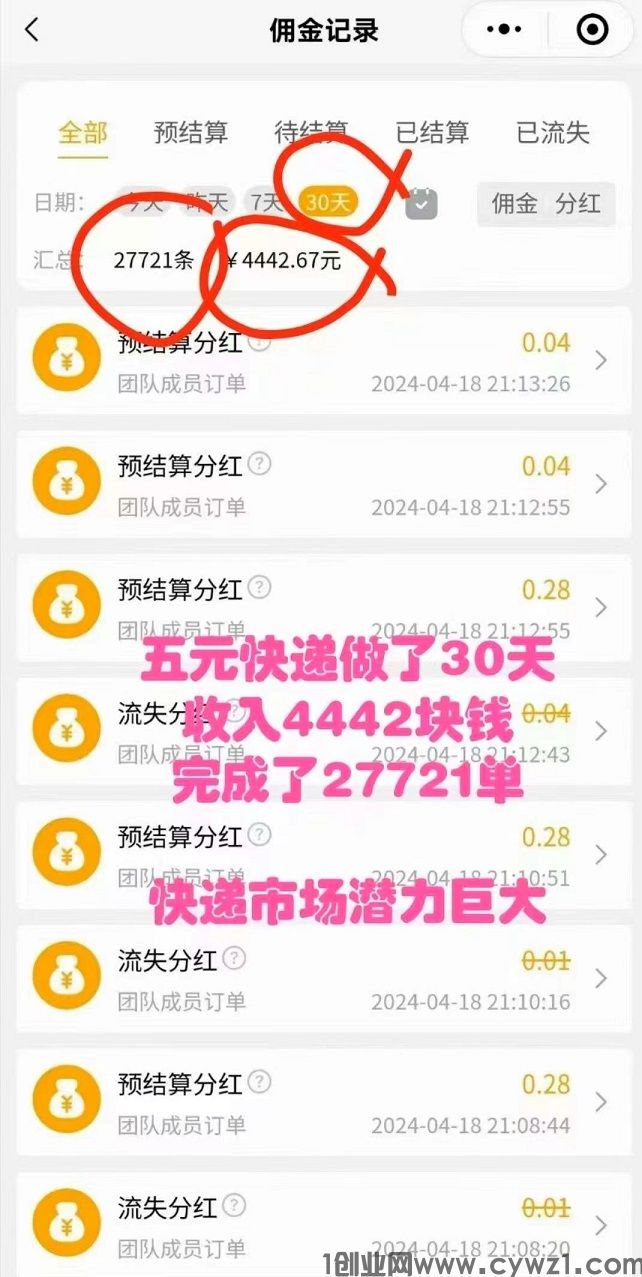This screenshot has height=1277, width=642.
Task: Close the mini-program with the circle icon
Action: [592, 30]
